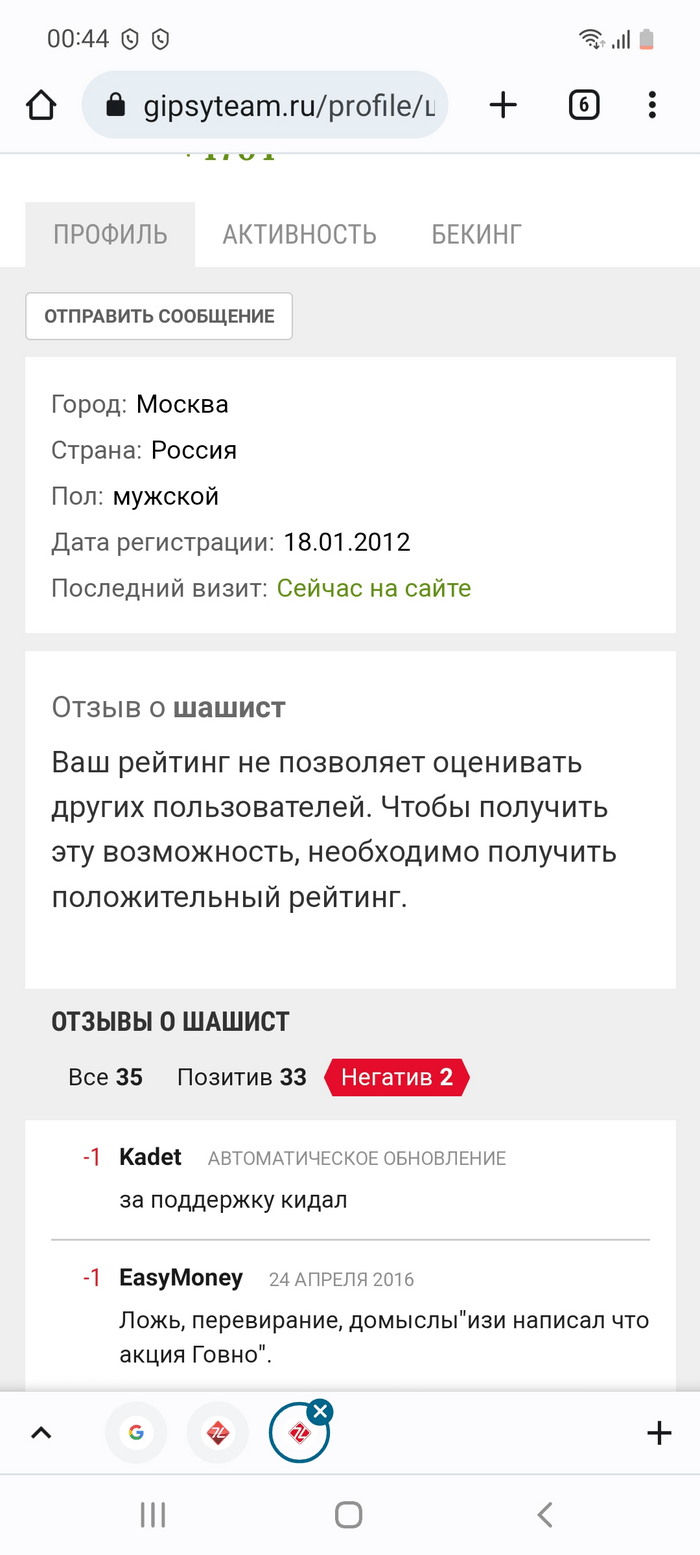Open a new browser tab
The height and width of the screenshot is (1555, 700).
point(503,105)
